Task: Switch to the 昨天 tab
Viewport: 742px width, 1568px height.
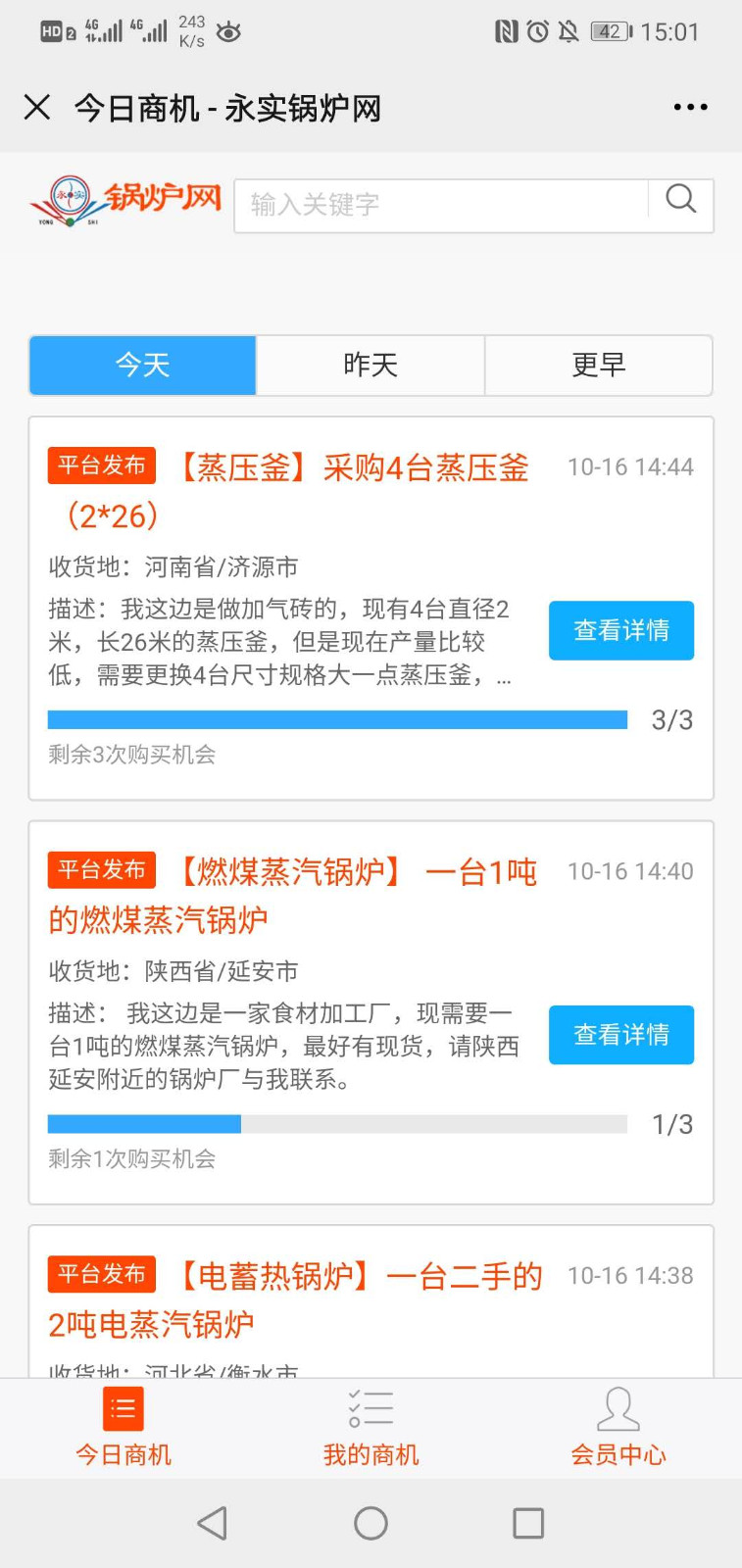Action: click(x=371, y=366)
